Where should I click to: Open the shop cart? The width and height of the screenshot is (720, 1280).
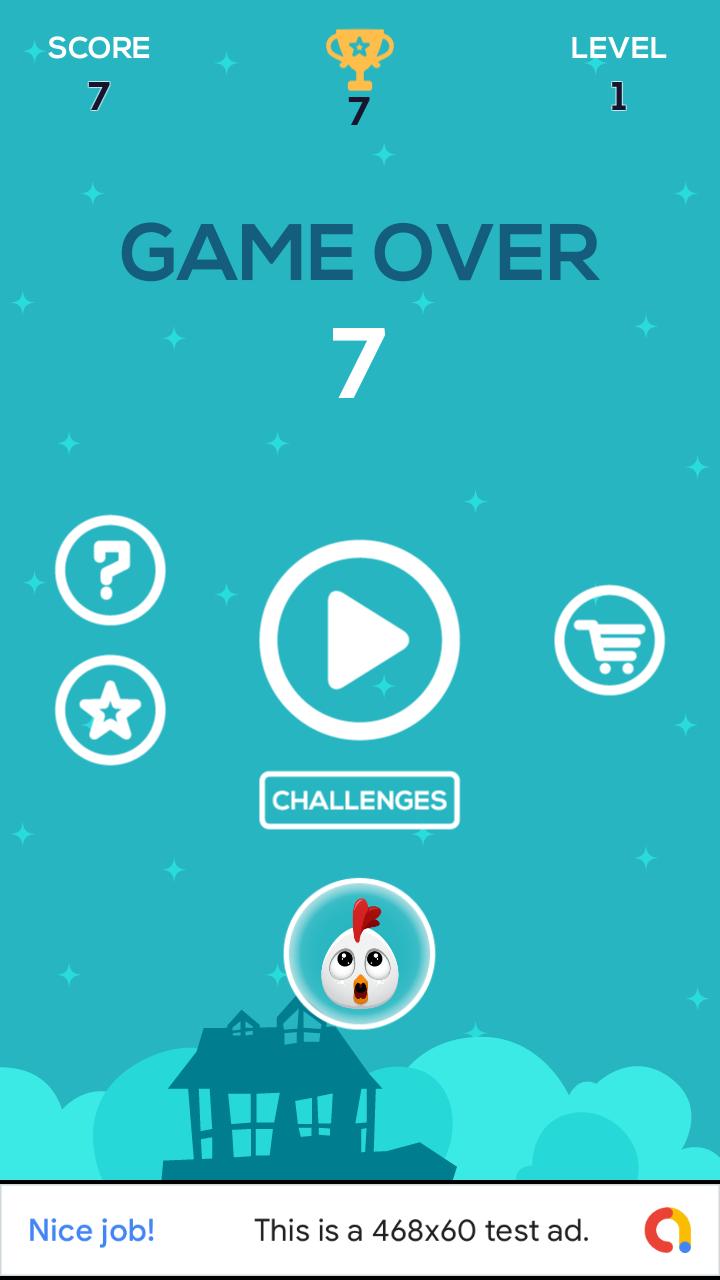tap(609, 640)
